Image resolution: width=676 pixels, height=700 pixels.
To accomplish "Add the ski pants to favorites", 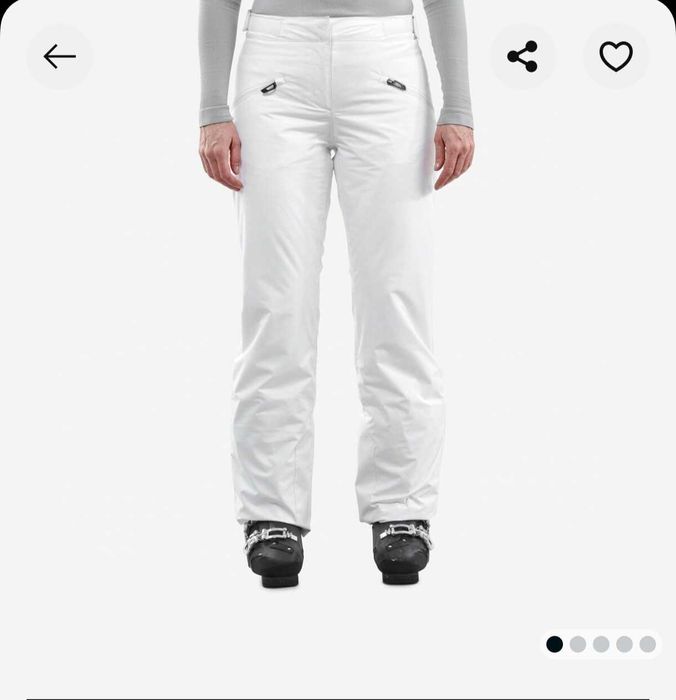I will click(x=616, y=57).
